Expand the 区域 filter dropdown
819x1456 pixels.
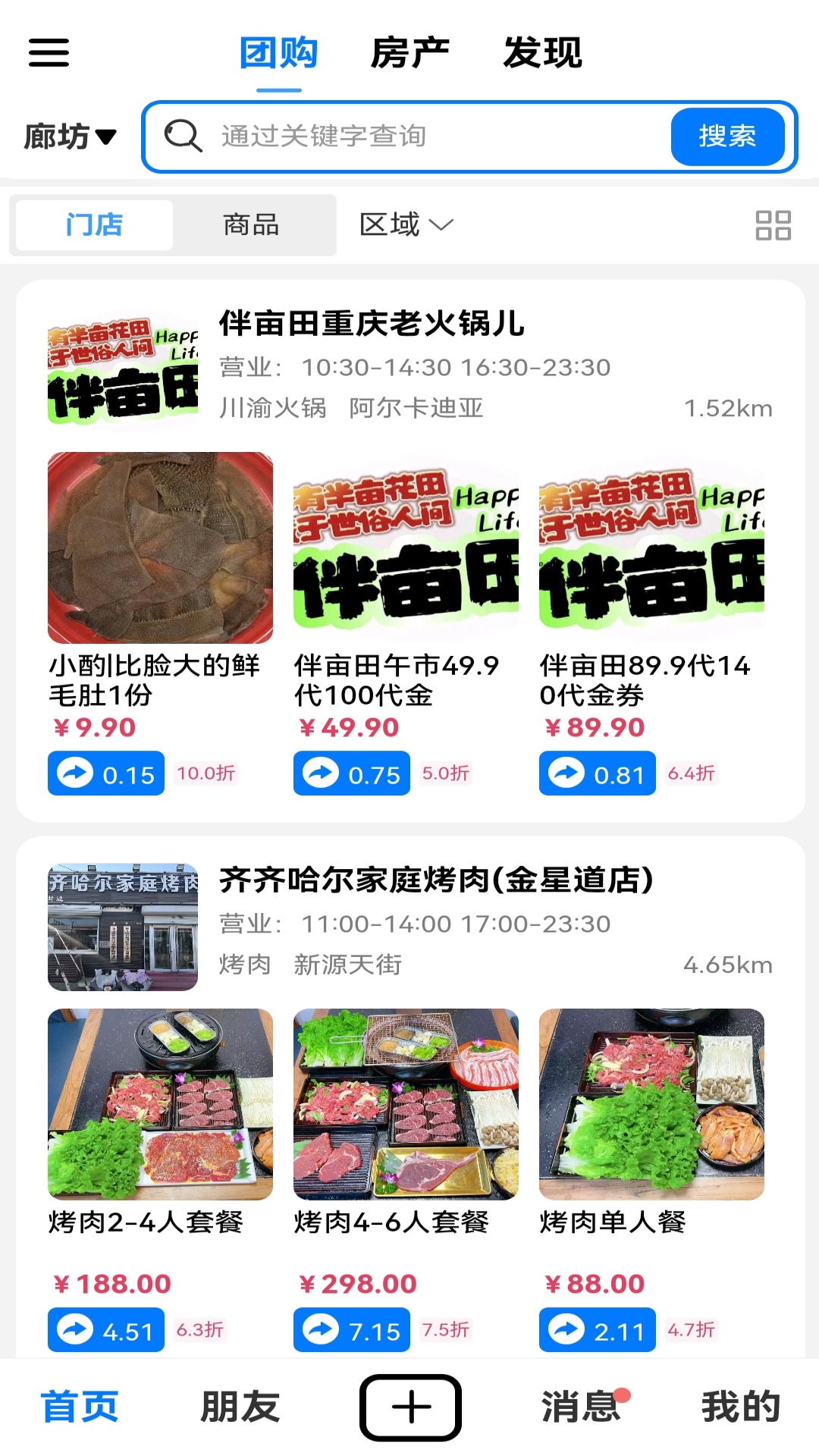click(x=406, y=225)
